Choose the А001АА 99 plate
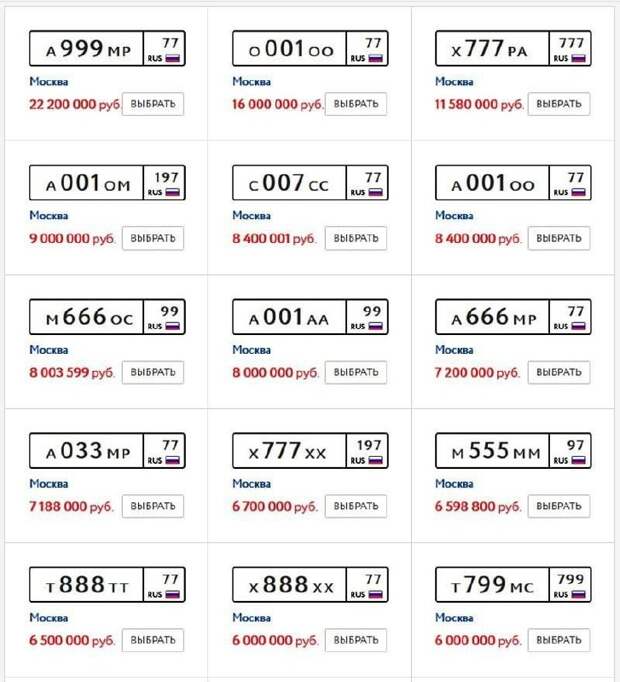This screenshot has width=620, height=682. [x=356, y=372]
